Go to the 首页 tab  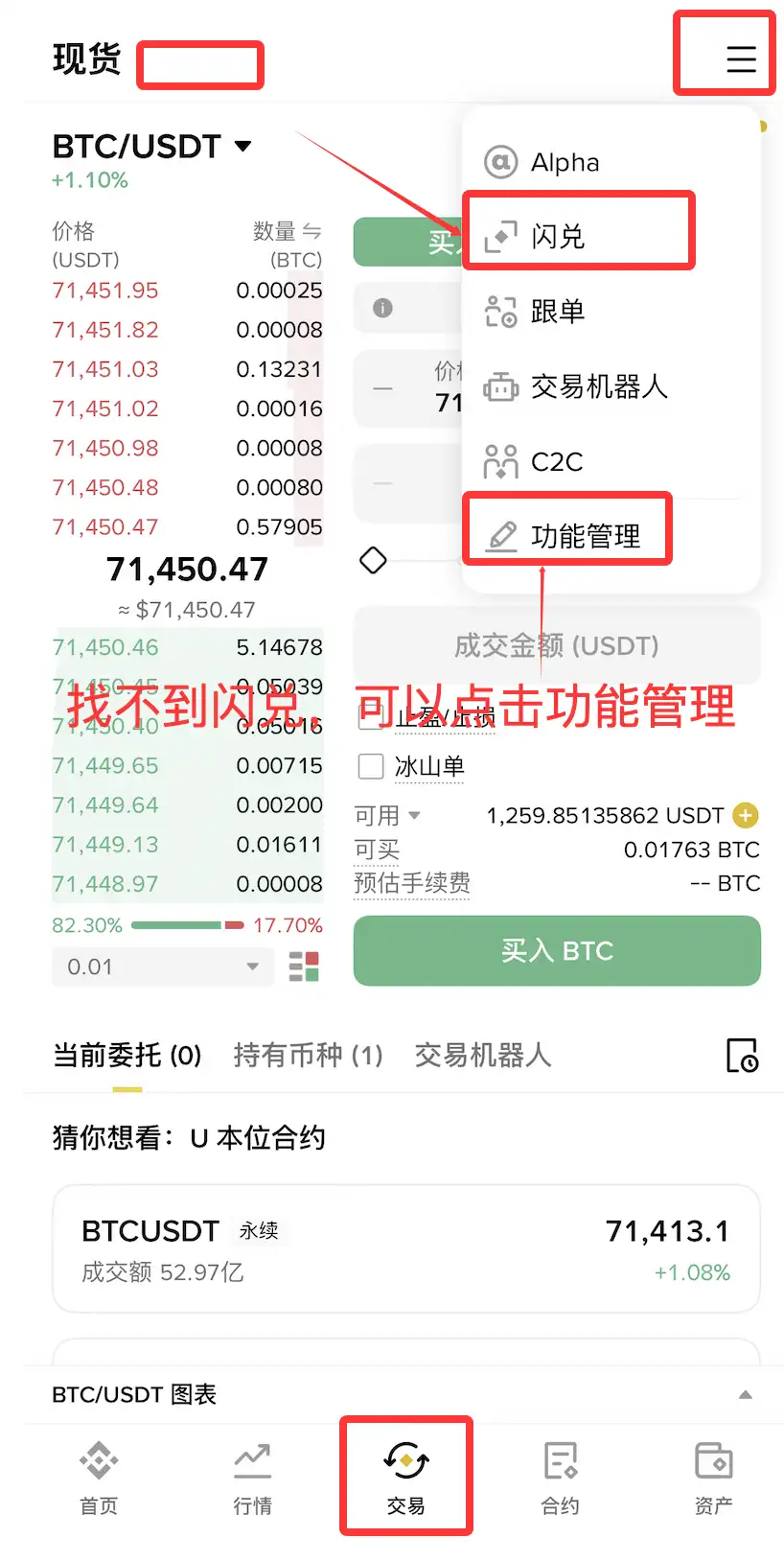click(98, 1478)
